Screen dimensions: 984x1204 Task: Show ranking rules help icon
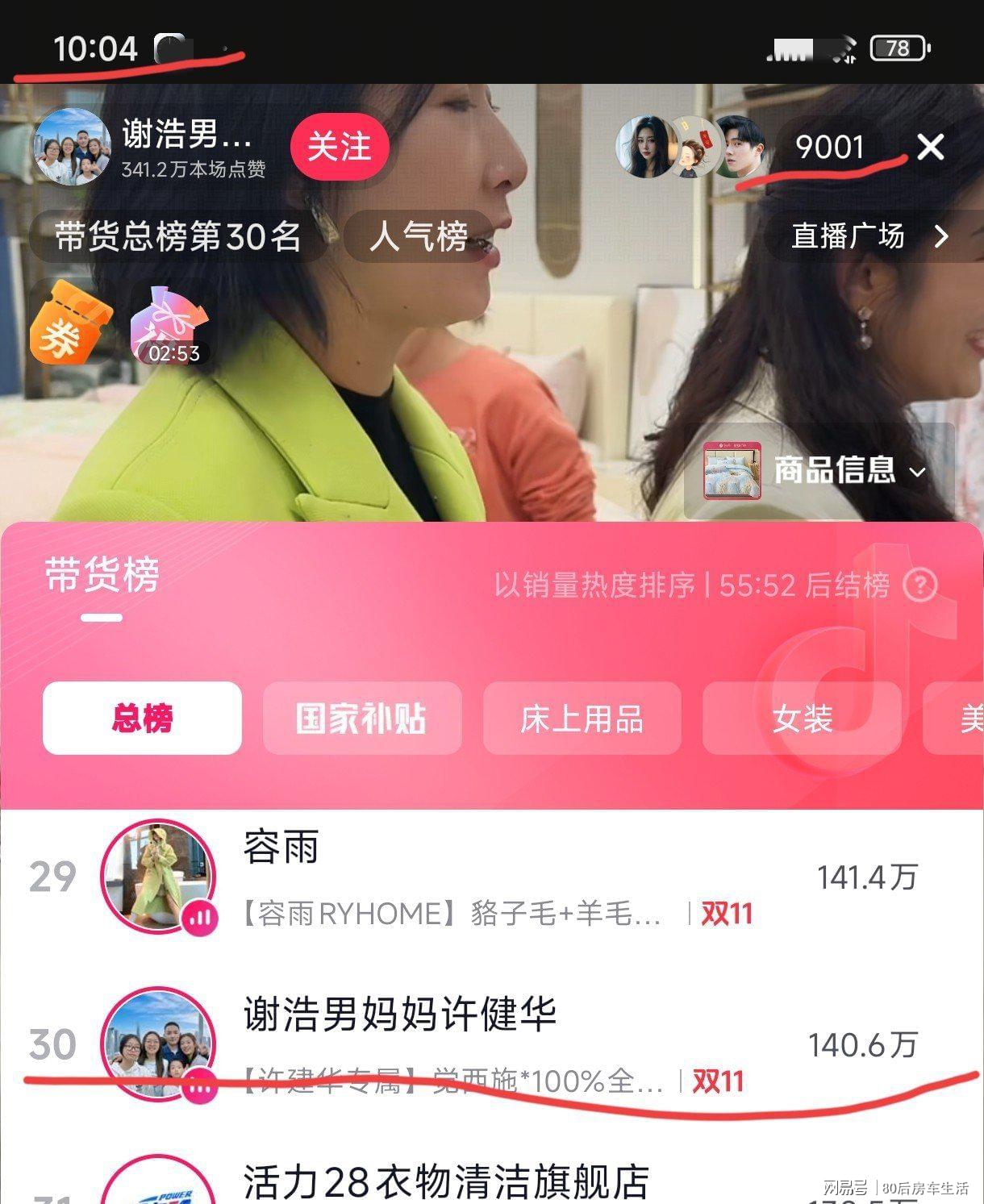[x=919, y=585]
